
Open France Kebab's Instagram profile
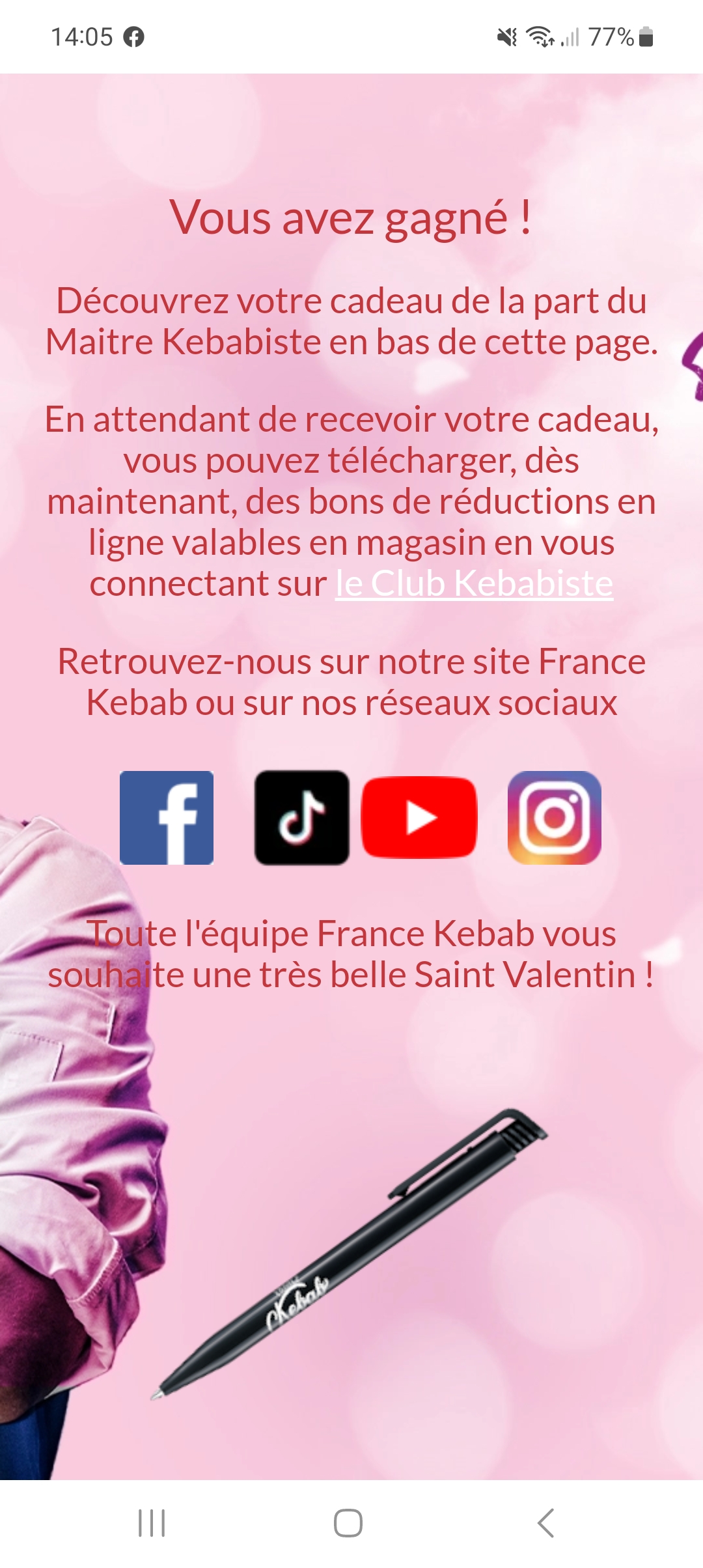pyautogui.click(x=555, y=818)
